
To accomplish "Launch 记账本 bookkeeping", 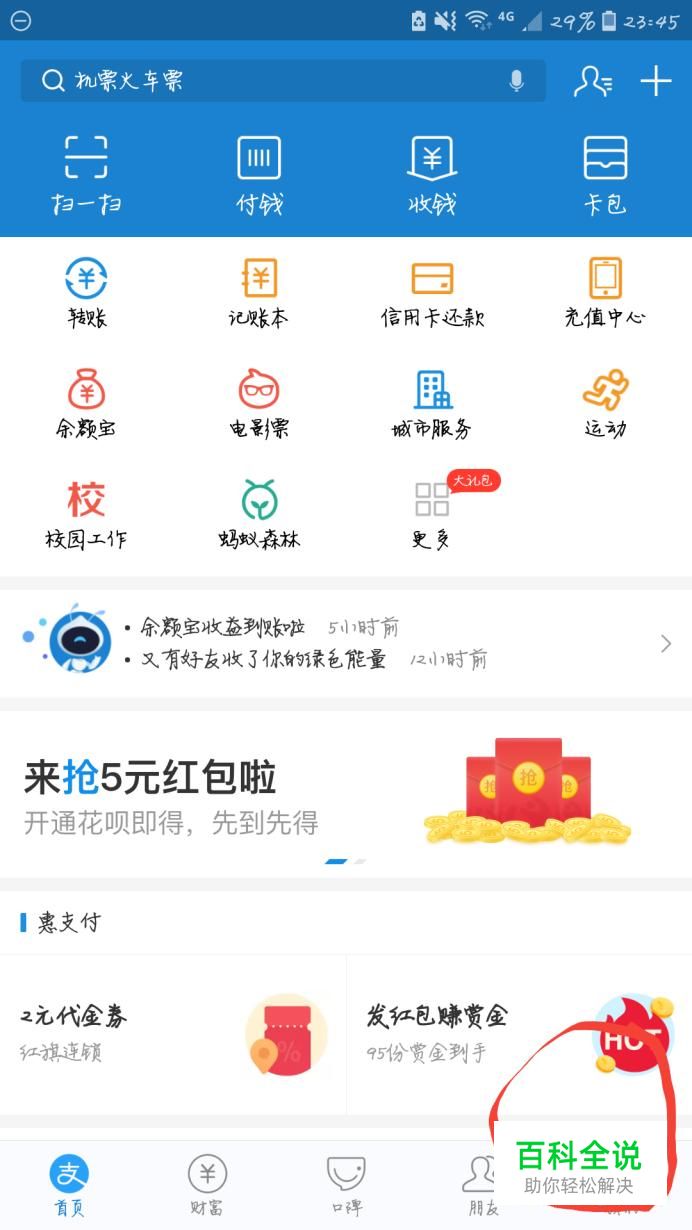I will 259,292.
